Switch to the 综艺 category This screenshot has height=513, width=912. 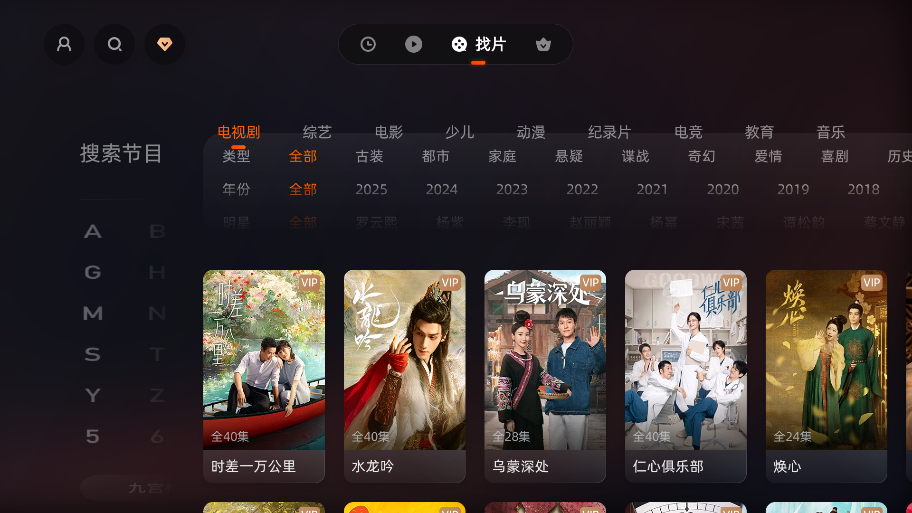click(317, 132)
